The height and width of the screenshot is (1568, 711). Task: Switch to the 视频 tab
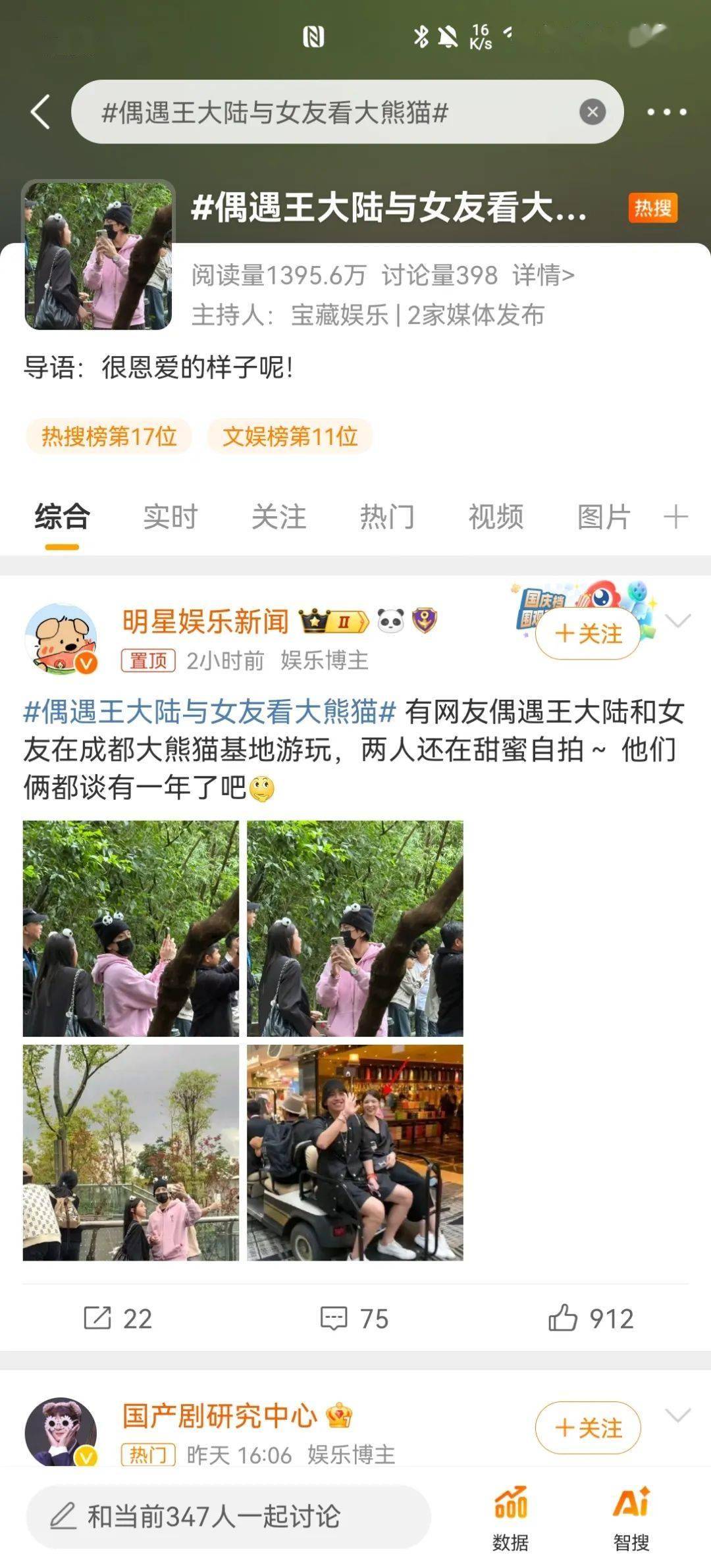tap(496, 517)
